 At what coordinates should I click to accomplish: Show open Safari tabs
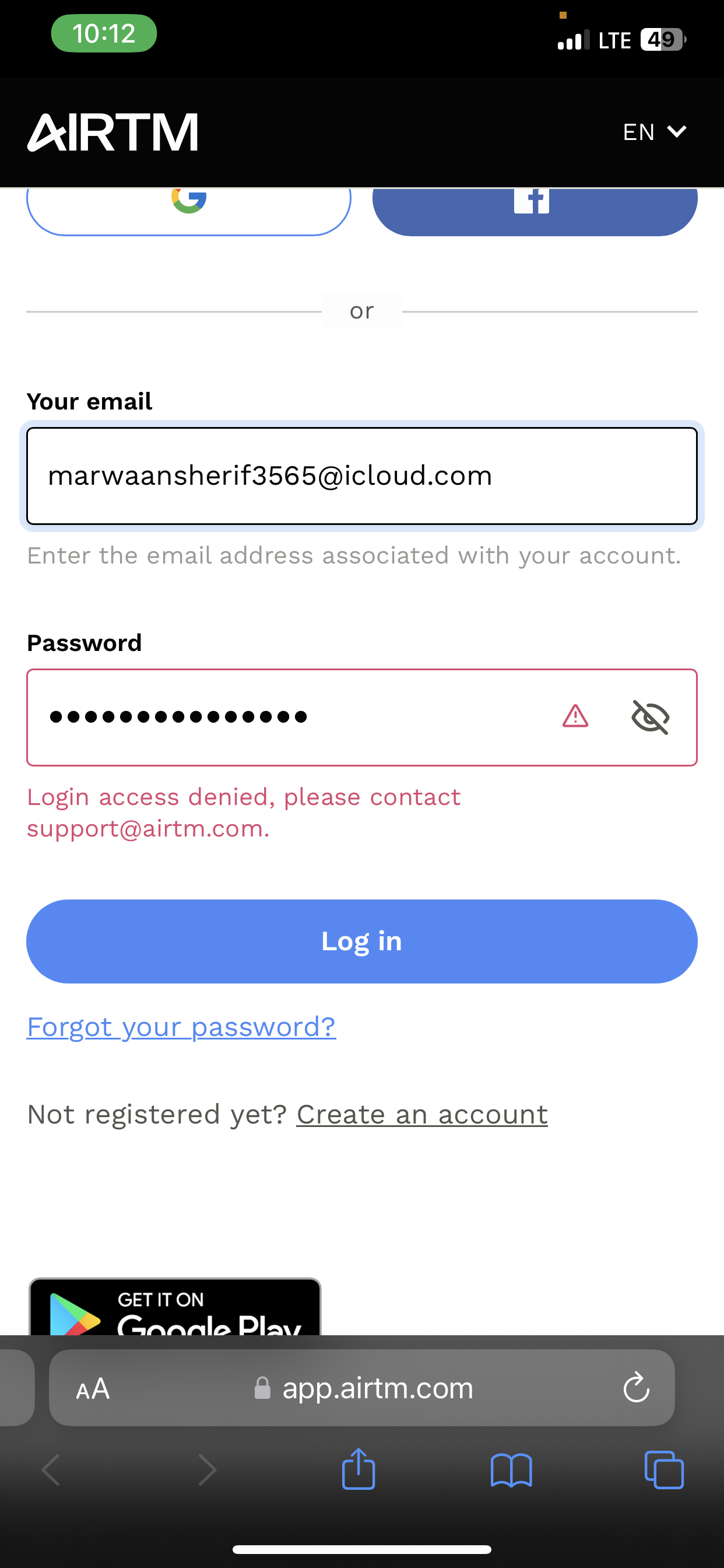coord(664,1470)
